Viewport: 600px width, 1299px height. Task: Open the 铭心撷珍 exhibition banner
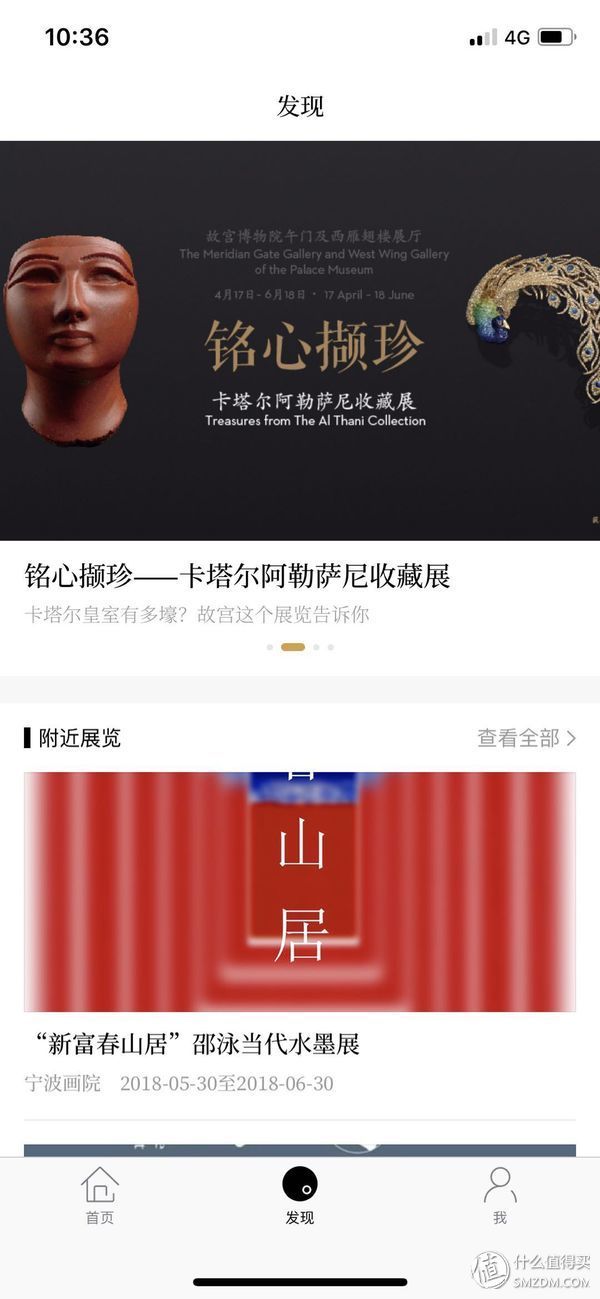tap(300, 340)
